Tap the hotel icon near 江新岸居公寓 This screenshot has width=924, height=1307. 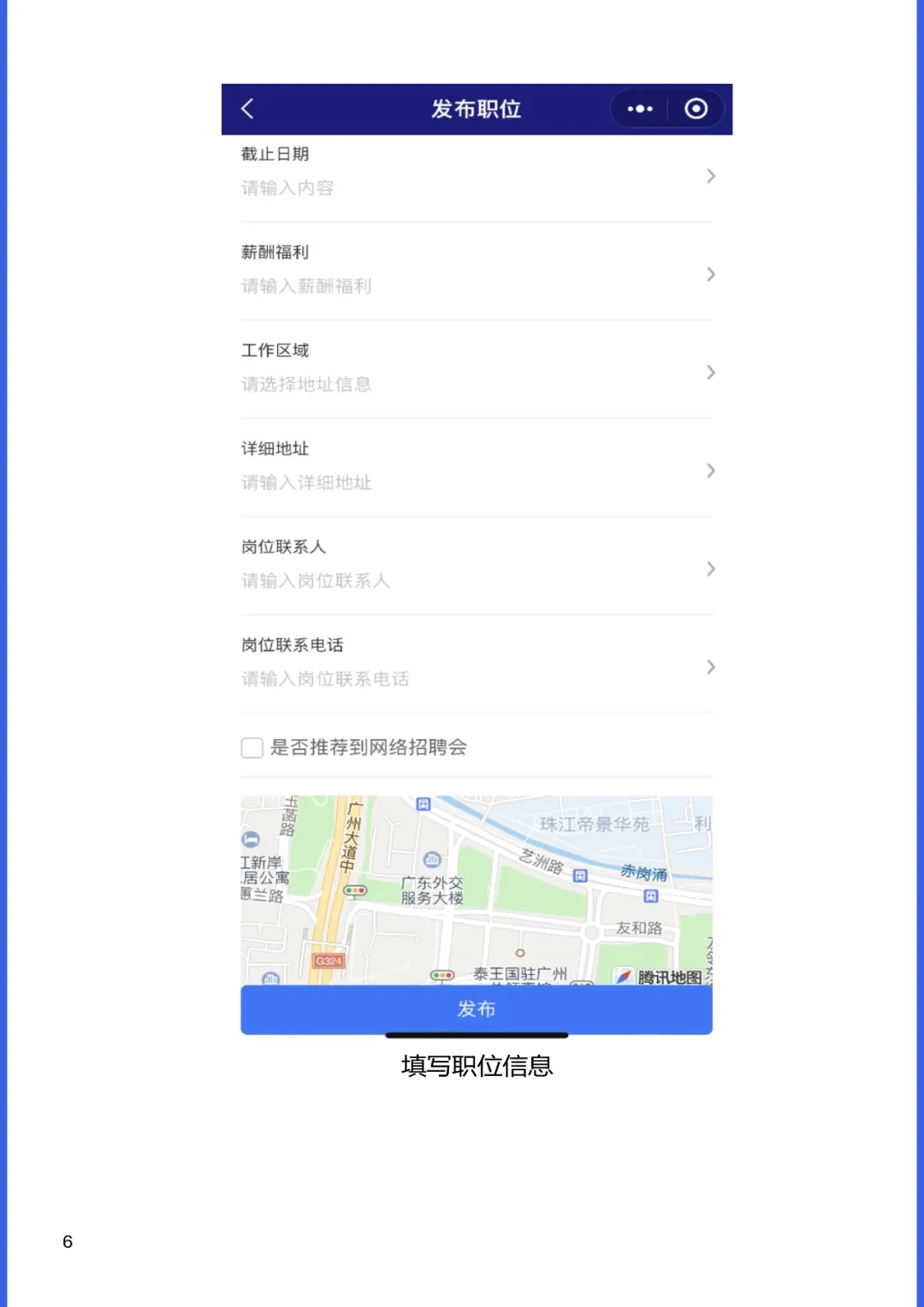click(x=252, y=839)
